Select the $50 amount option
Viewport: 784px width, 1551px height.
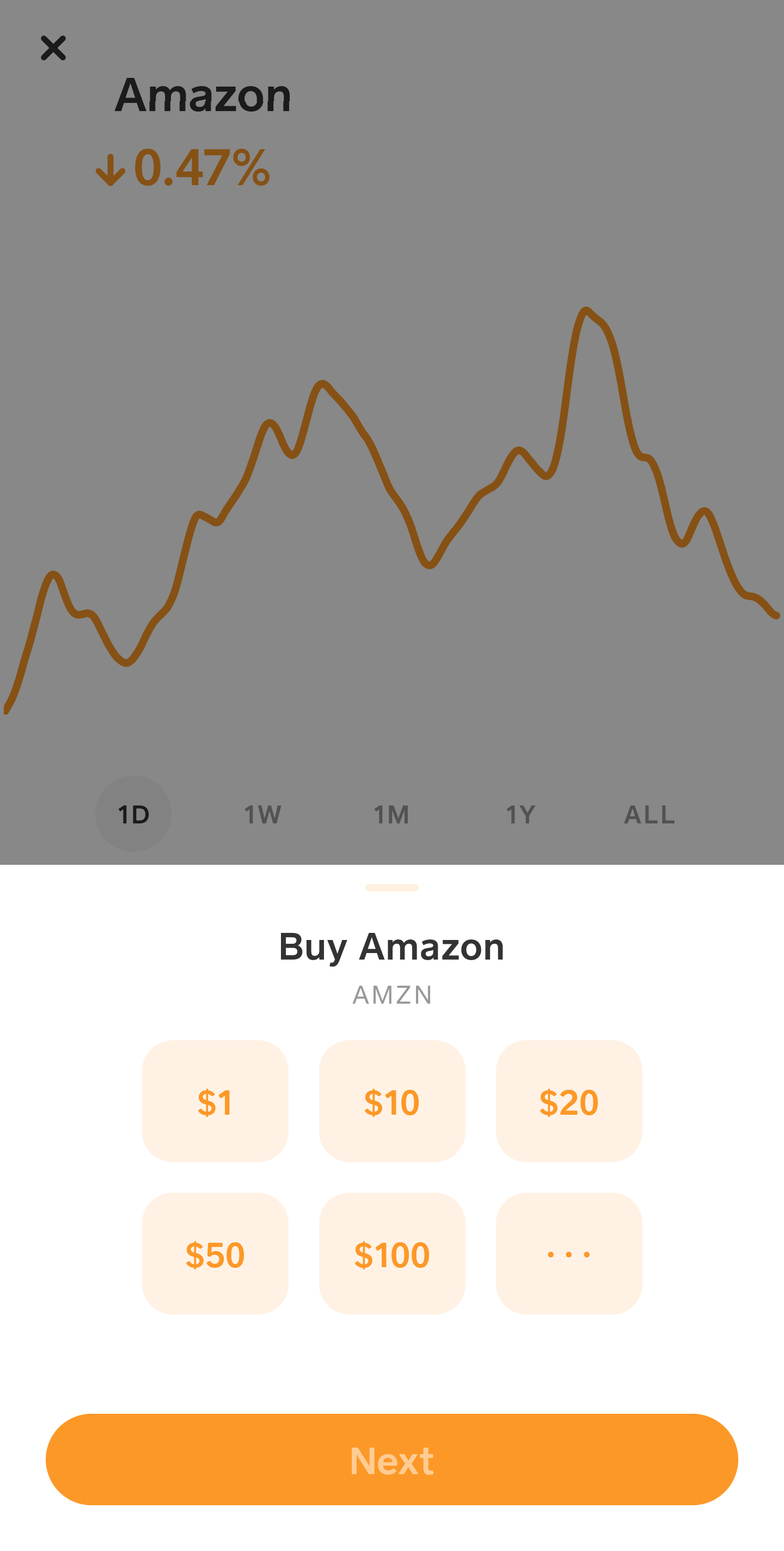click(215, 1254)
